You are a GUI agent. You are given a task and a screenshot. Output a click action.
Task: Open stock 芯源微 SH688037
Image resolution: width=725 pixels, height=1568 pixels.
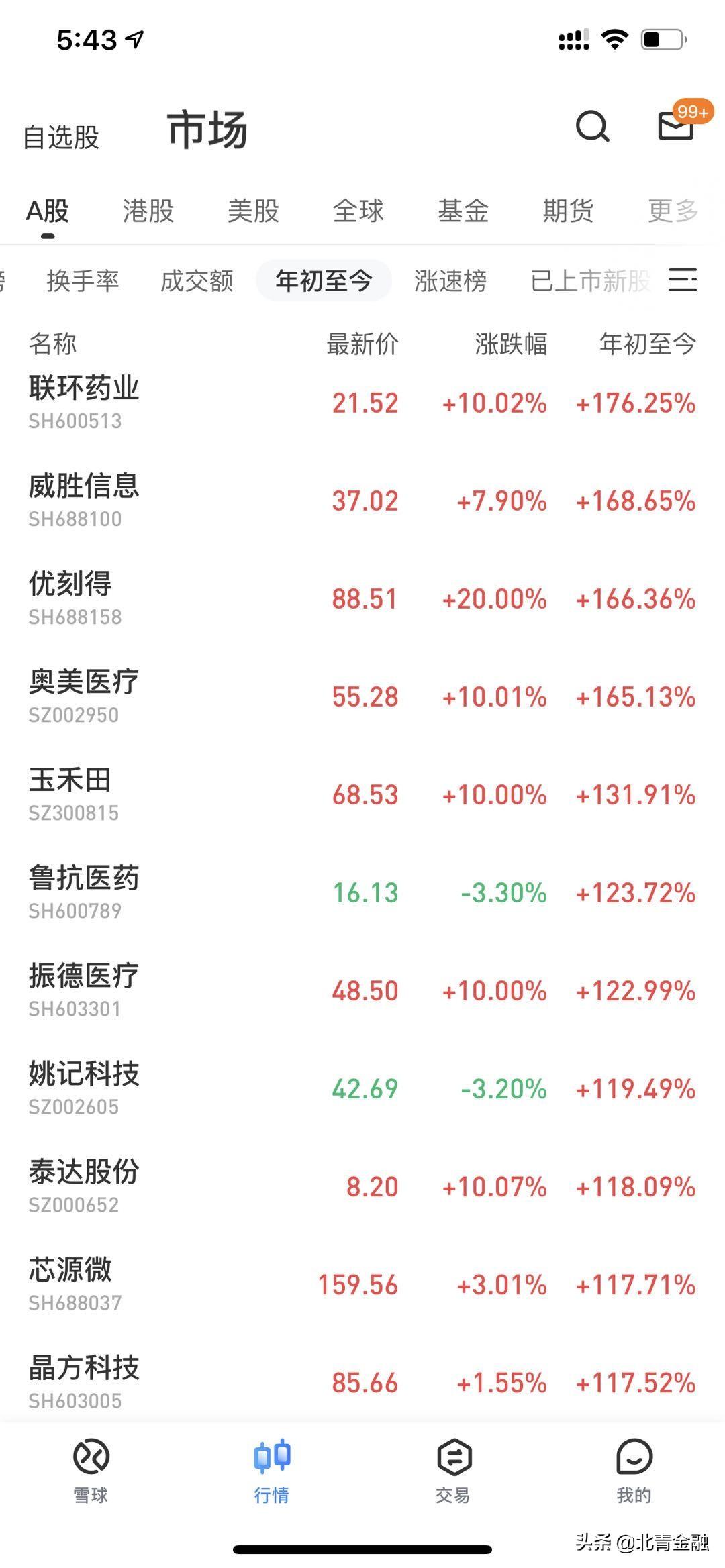click(362, 1285)
